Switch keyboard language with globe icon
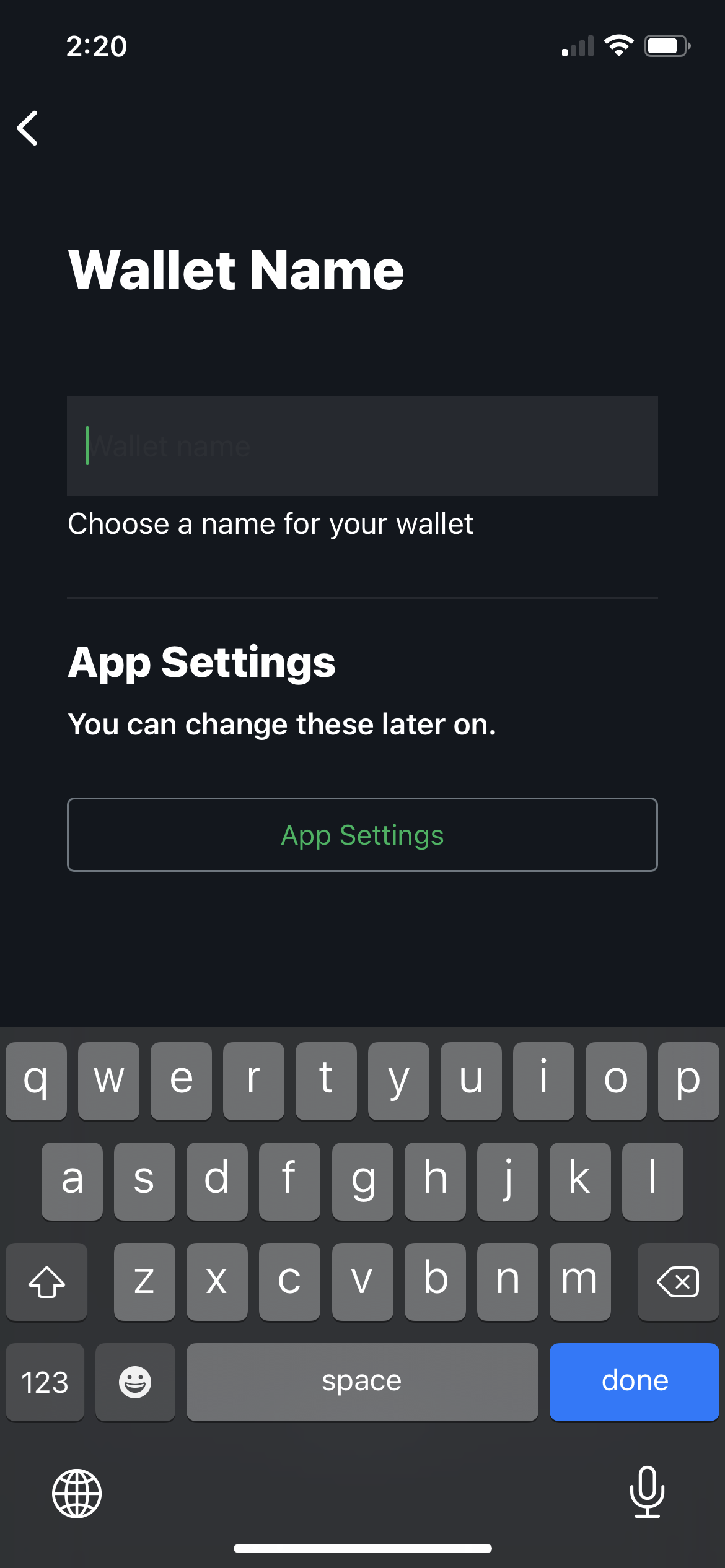The width and height of the screenshot is (725, 1568). point(77,1493)
